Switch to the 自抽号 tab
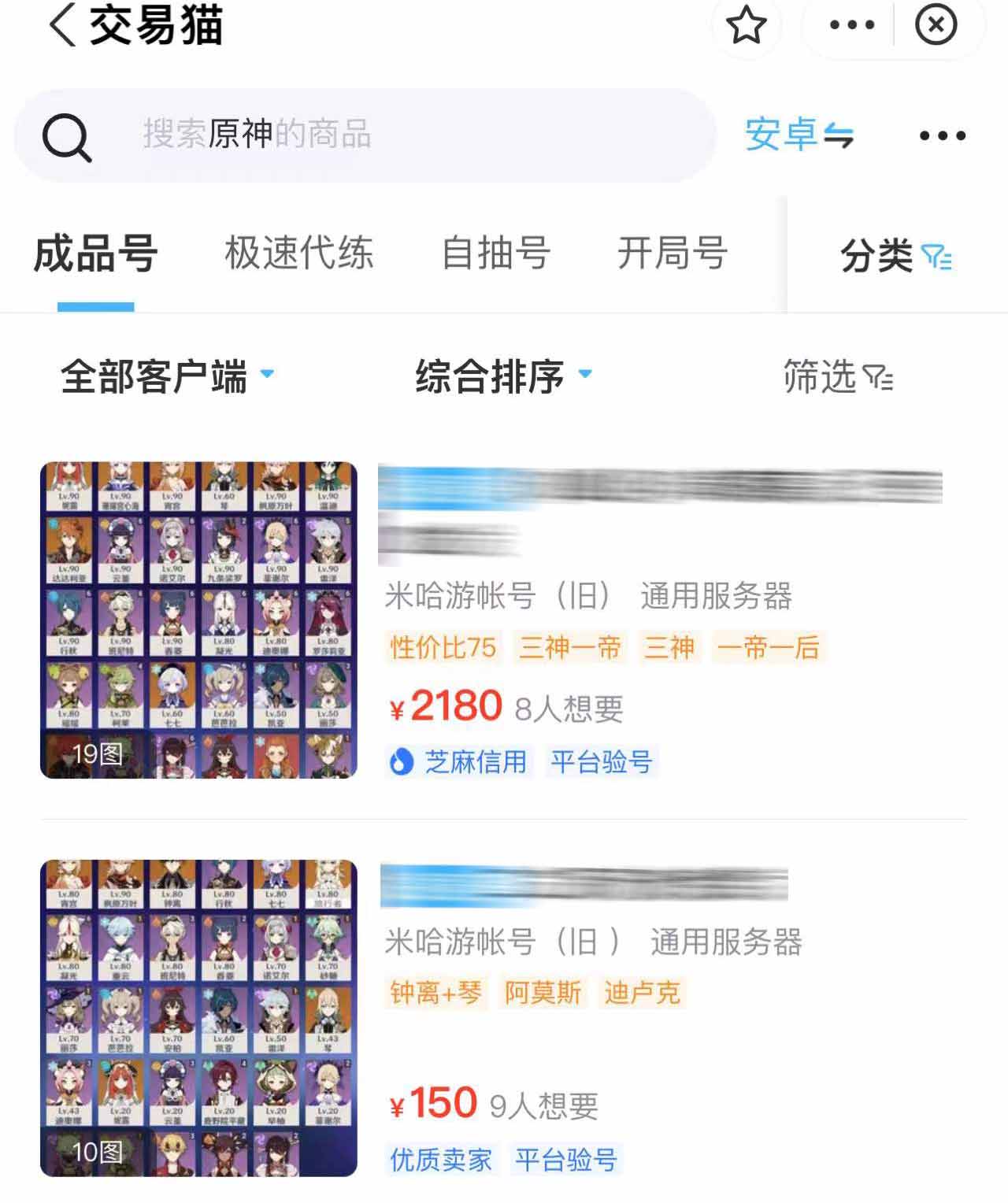 (x=495, y=254)
